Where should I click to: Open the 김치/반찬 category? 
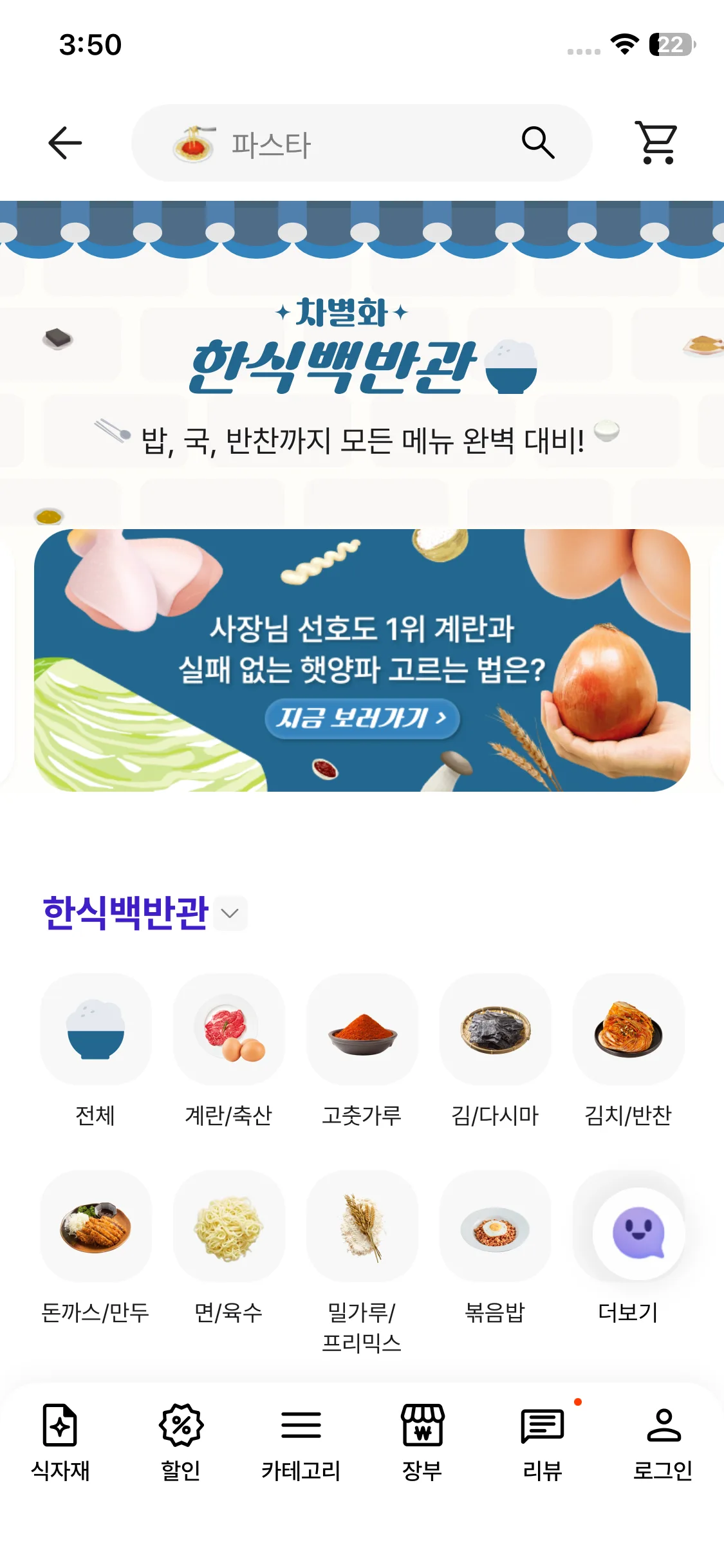click(x=628, y=1030)
